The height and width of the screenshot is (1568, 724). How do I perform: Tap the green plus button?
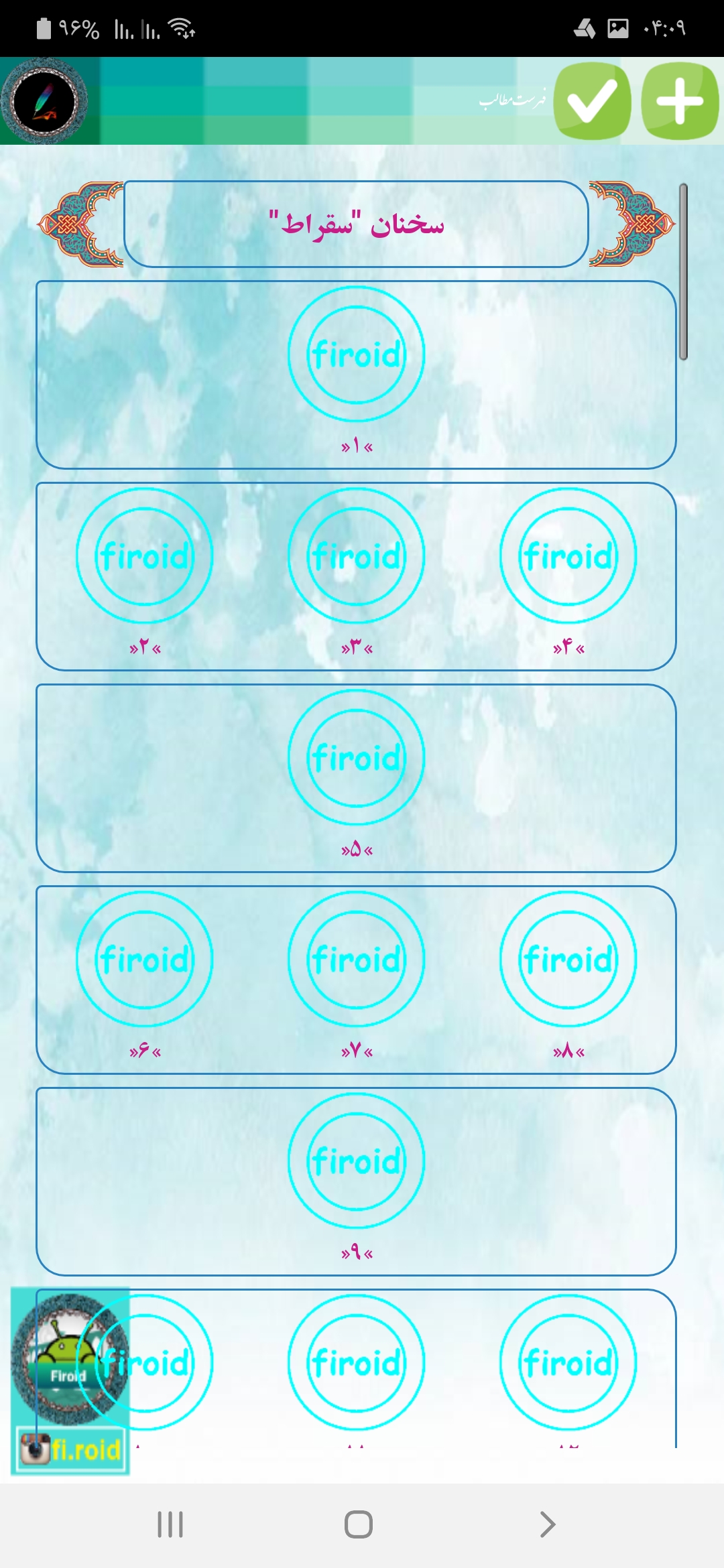click(680, 101)
